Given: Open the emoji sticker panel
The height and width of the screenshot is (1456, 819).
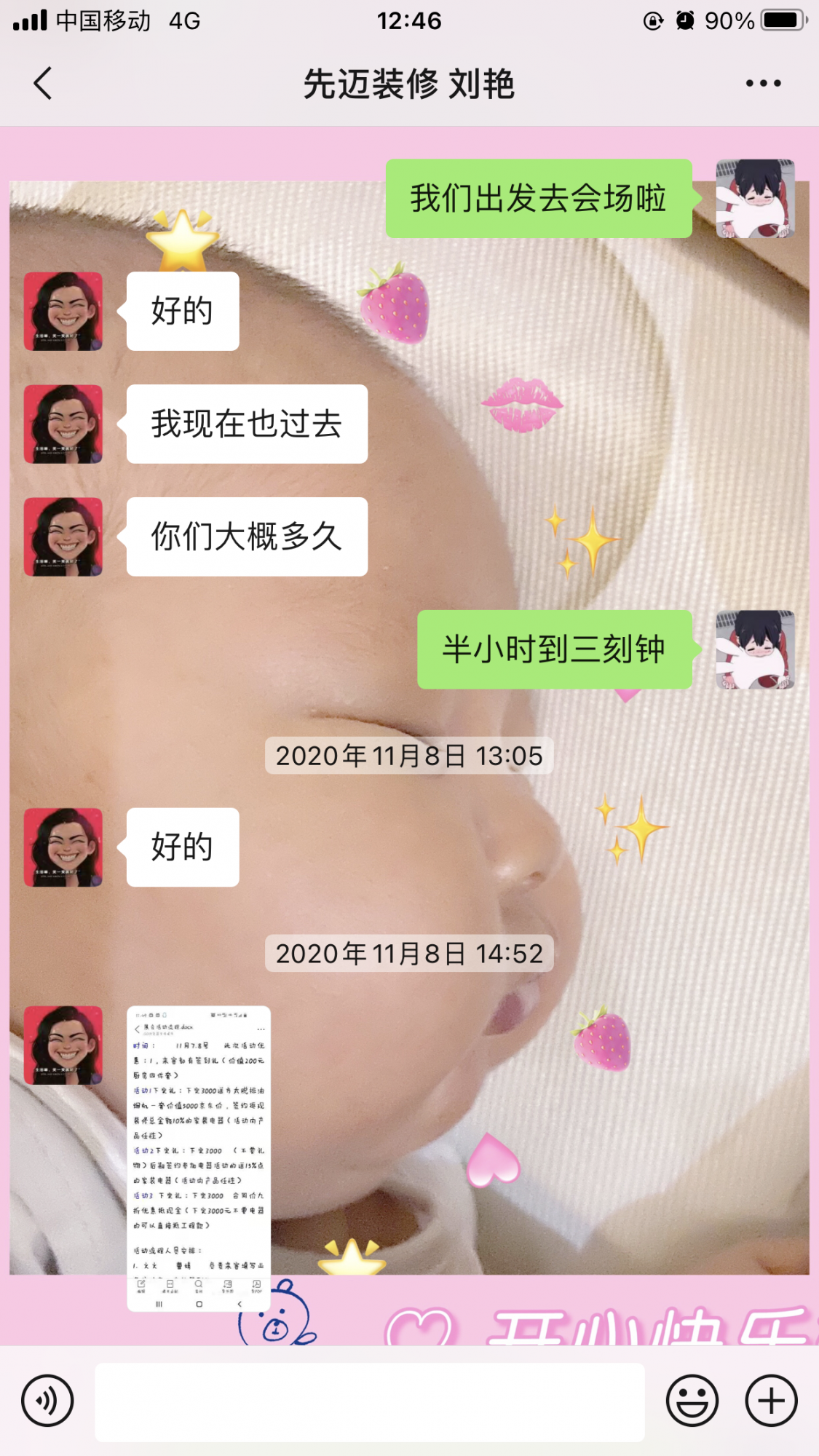Looking at the screenshot, I should point(692,1401).
